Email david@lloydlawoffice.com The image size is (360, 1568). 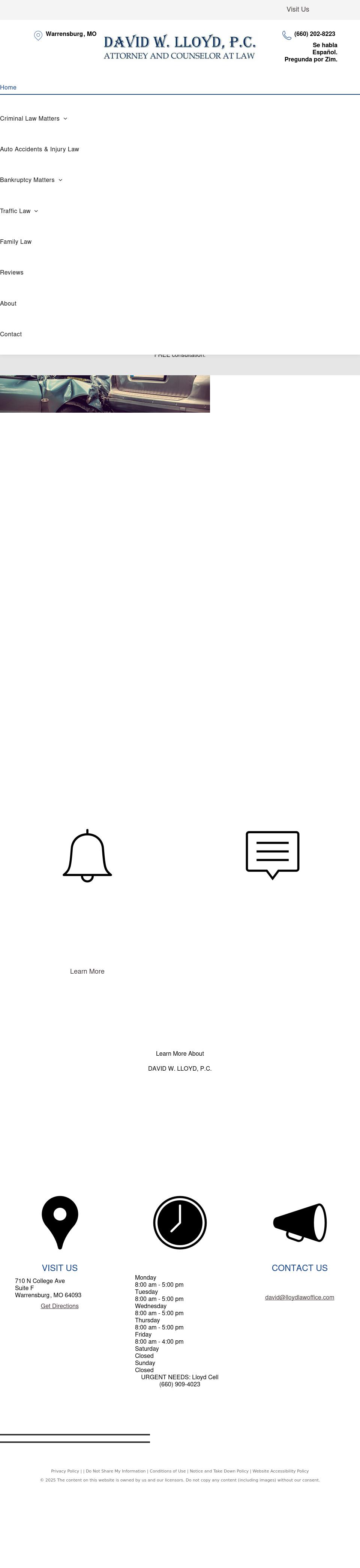click(x=299, y=1298)
